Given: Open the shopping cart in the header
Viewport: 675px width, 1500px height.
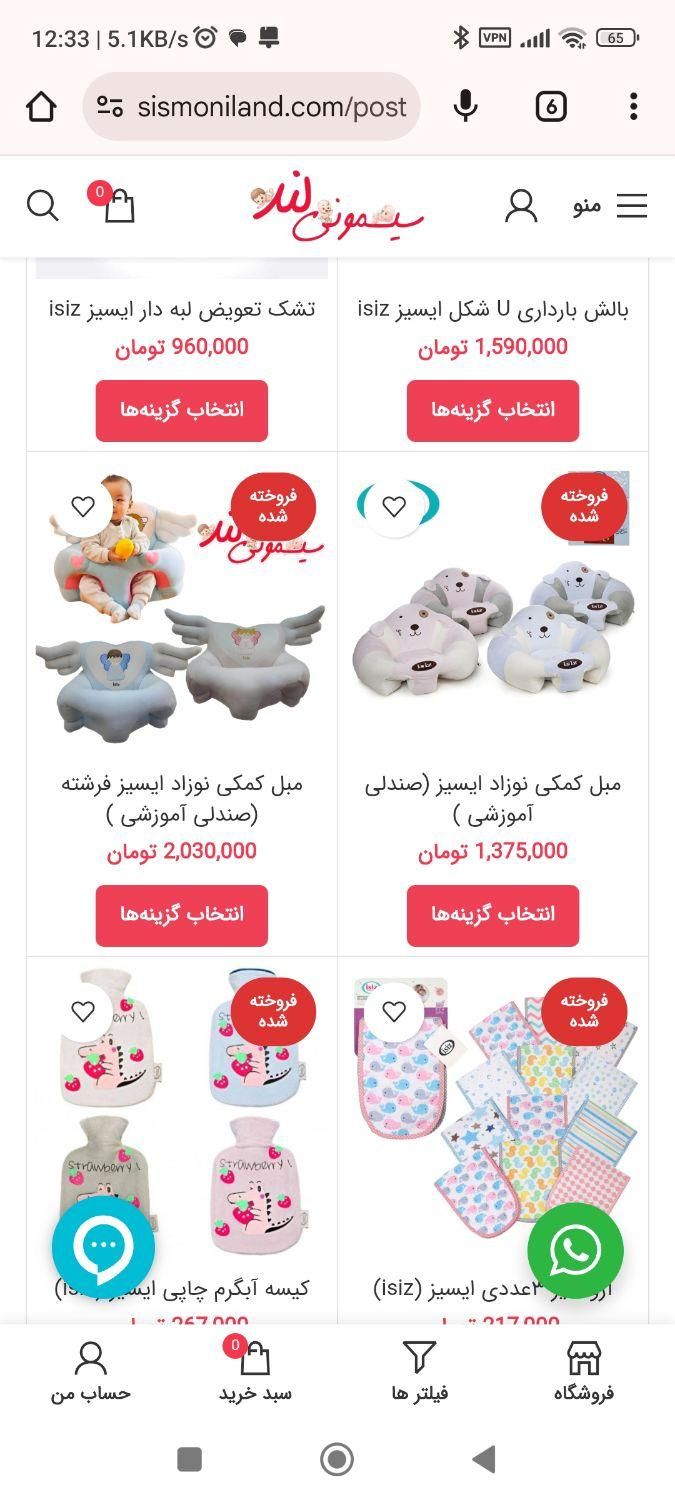Looking at the screenshot, I should pos(118,205).
